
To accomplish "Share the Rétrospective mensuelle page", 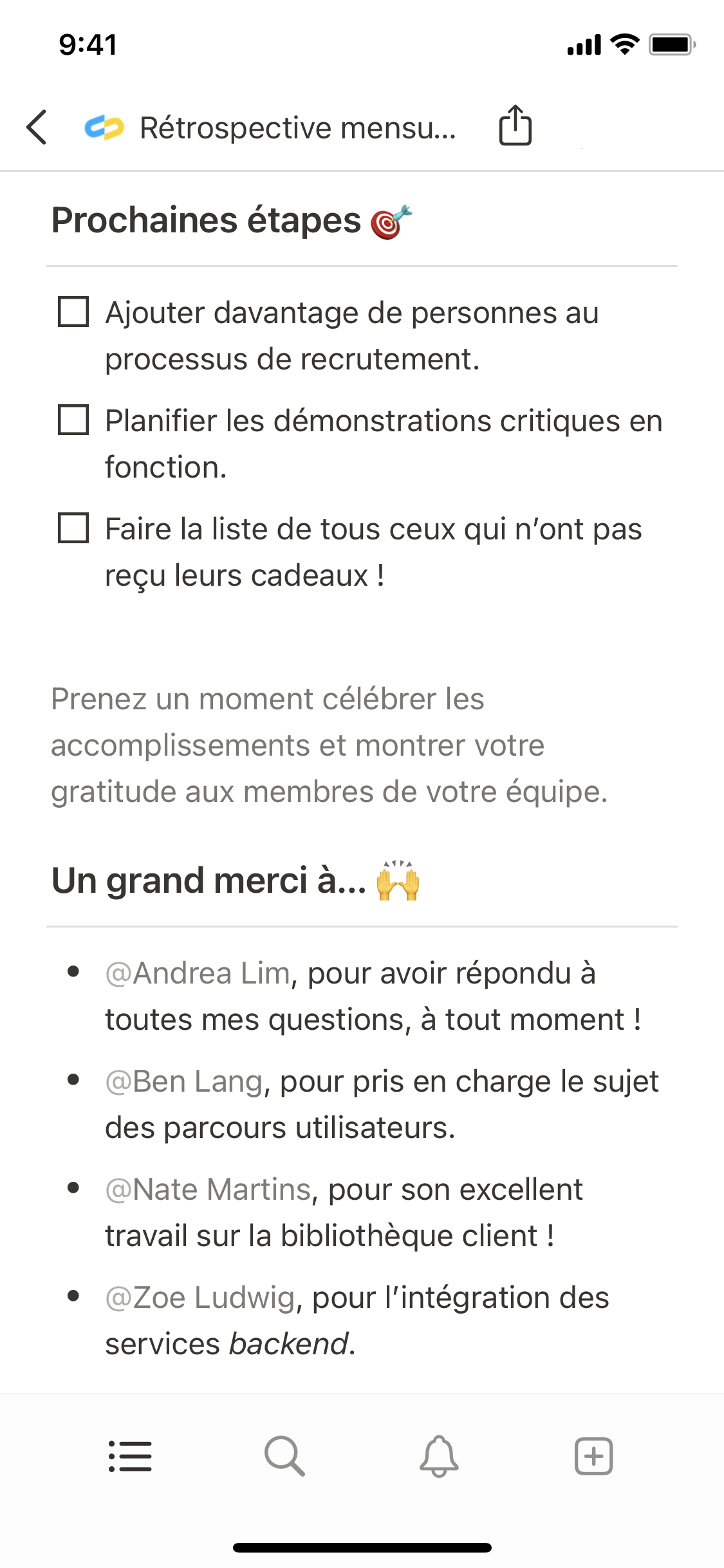I will 515,126.
